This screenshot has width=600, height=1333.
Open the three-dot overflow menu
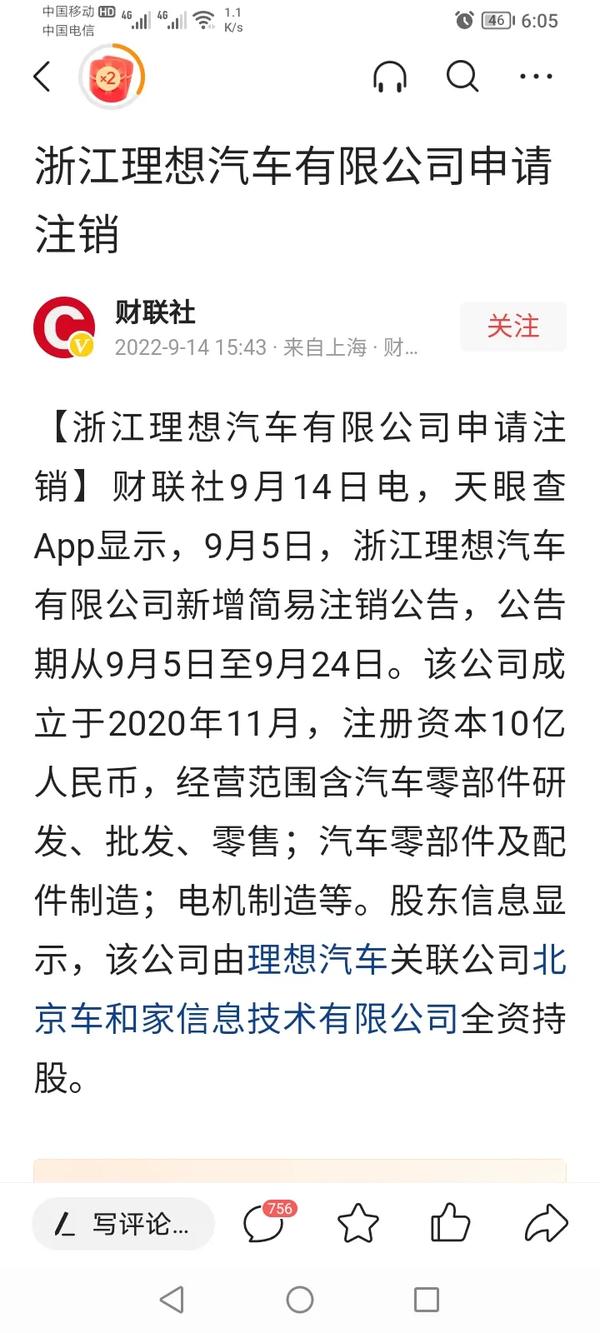point(537,77)
